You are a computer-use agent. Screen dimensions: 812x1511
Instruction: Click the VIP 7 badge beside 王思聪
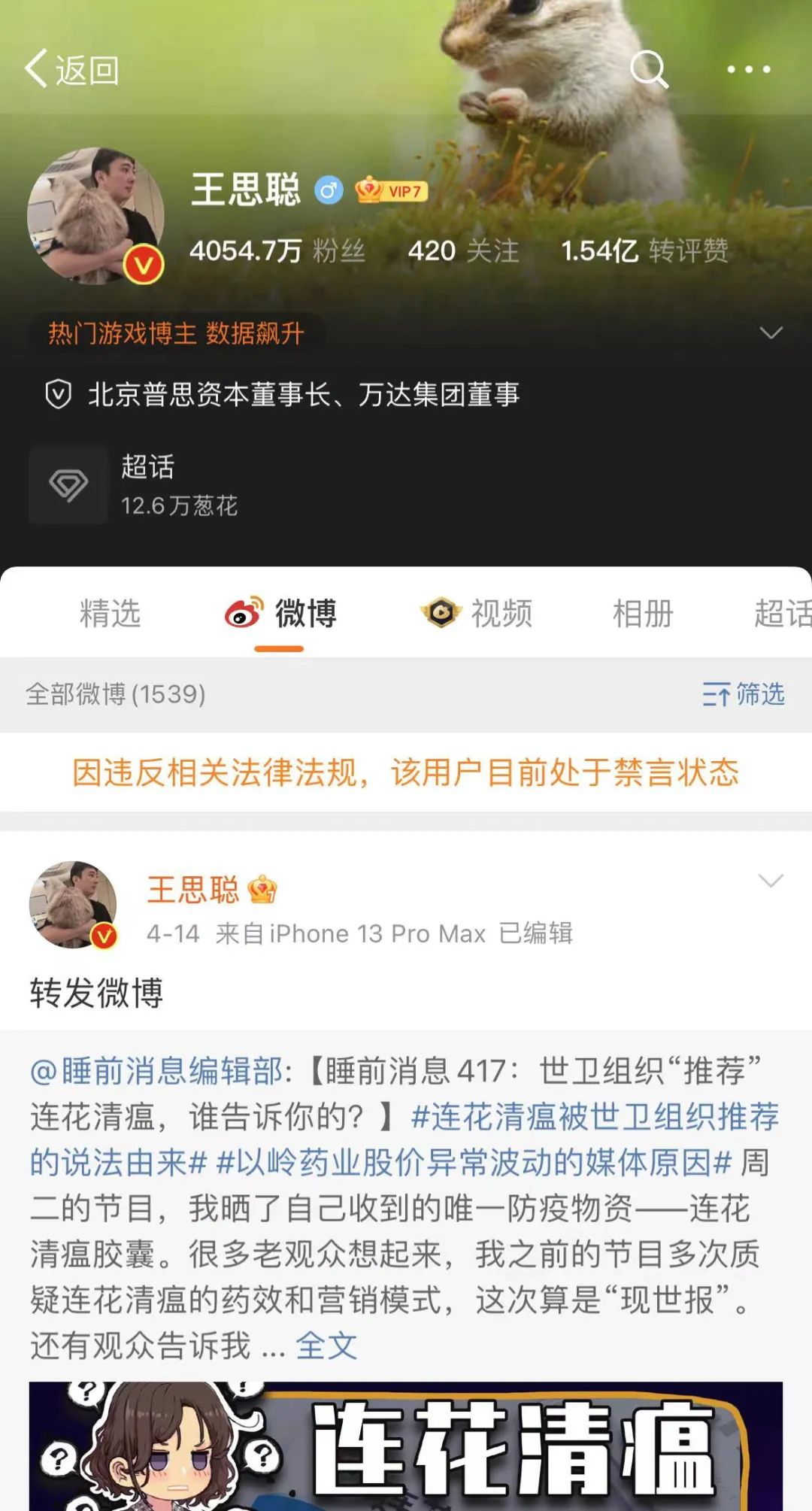(x=392, y=190)
